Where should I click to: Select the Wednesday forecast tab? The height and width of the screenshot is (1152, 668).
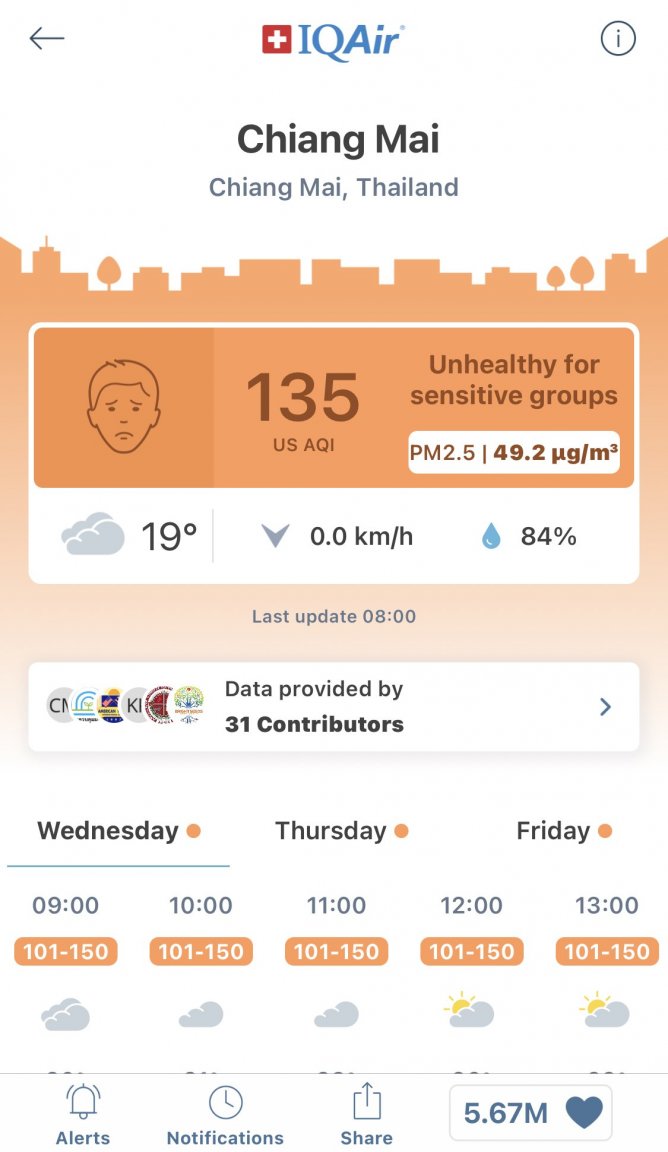118,831
